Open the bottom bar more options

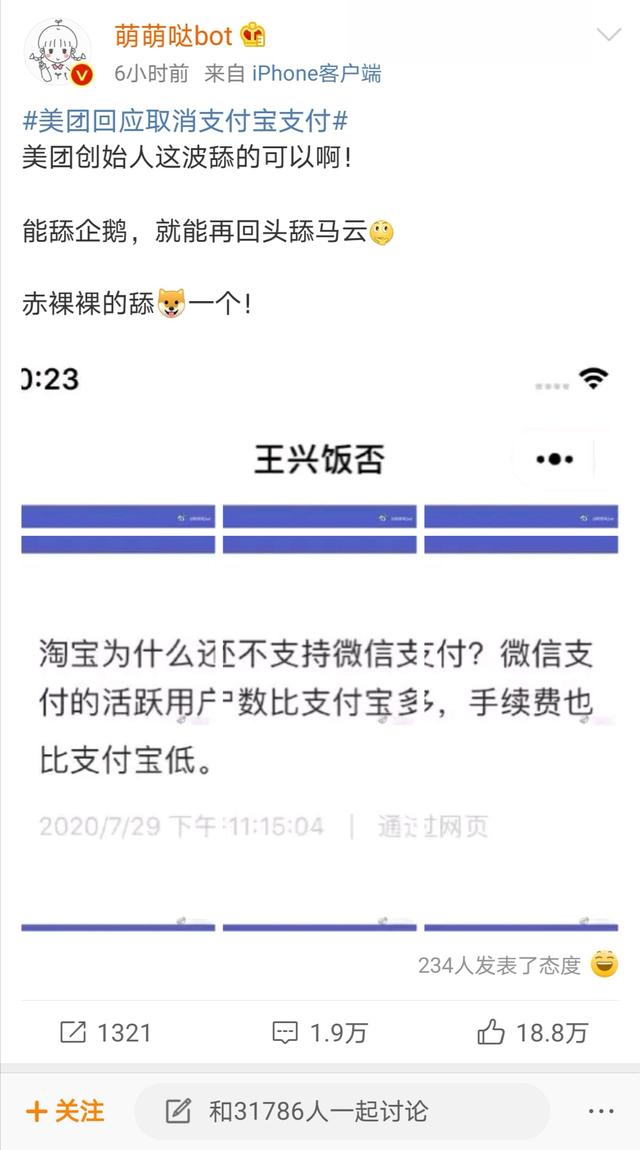pos(601,1111)
